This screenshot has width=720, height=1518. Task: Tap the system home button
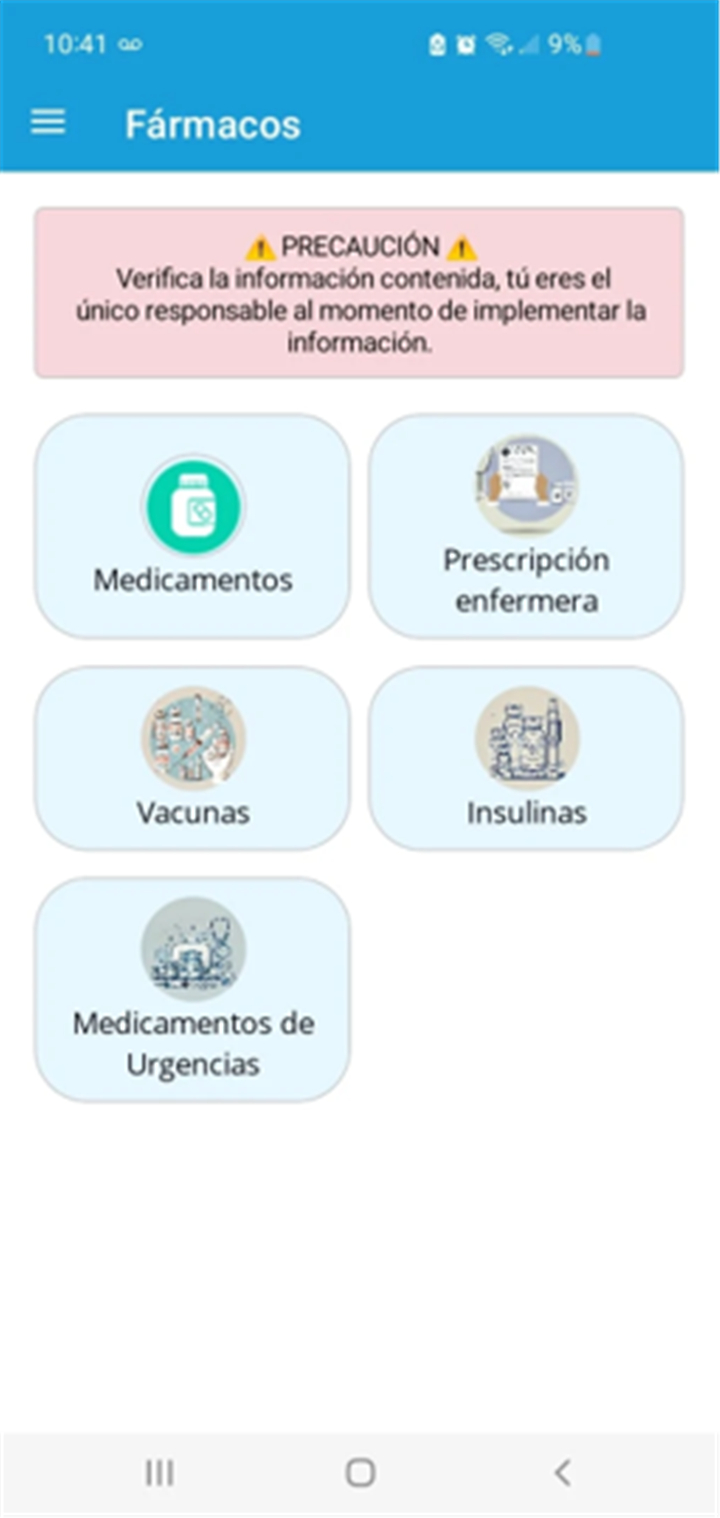tap(360, 1472)
